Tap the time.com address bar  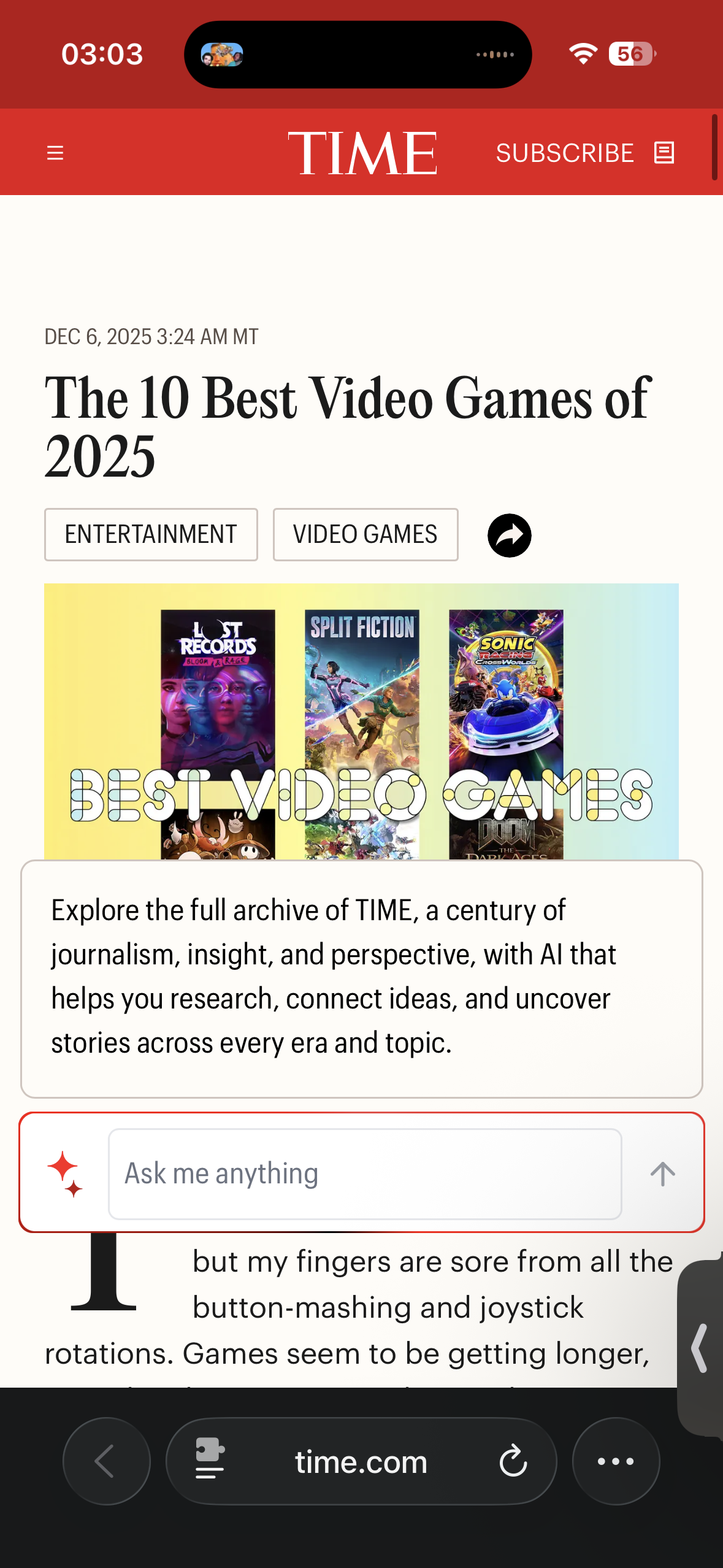[361, 1461]
